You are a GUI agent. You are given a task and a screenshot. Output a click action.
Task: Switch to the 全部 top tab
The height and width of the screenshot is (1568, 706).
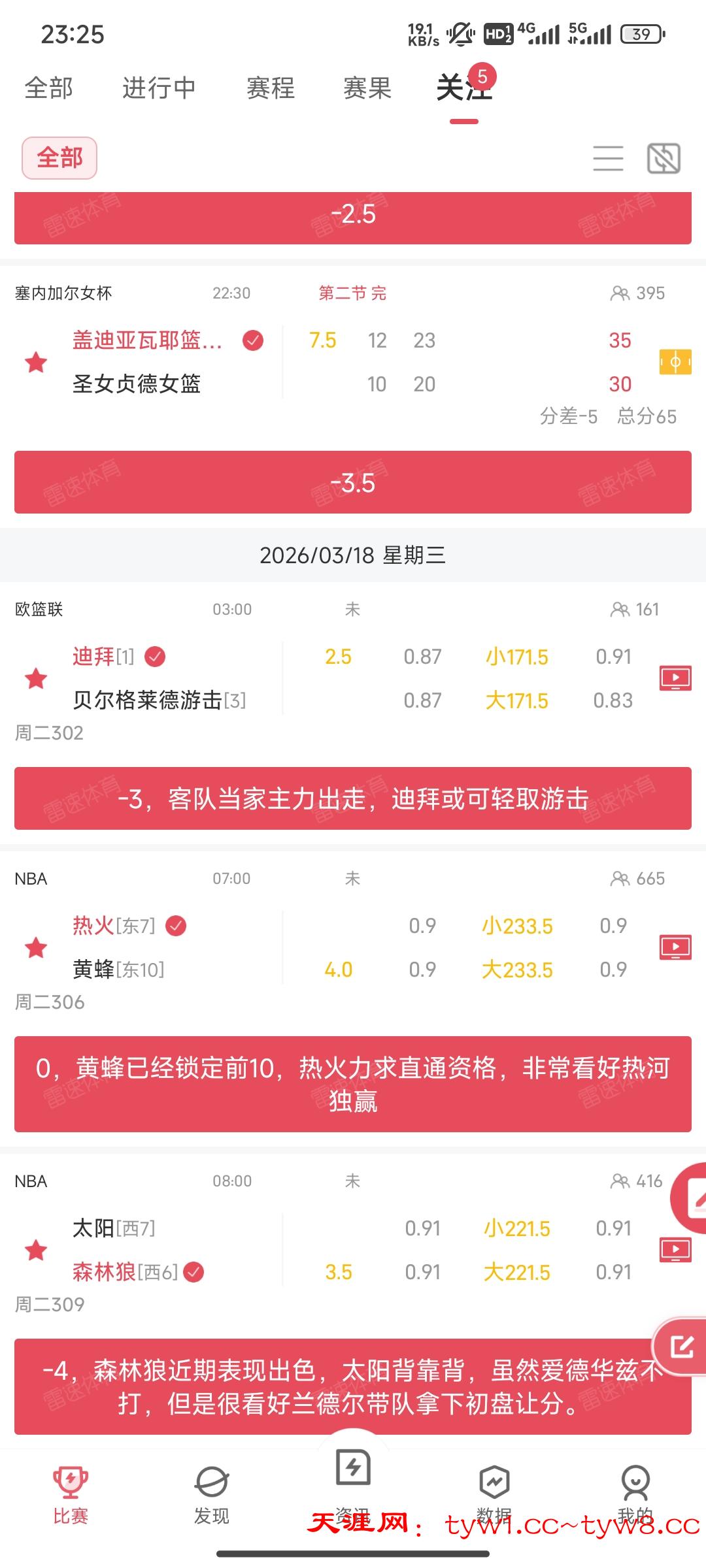[49, 88]
